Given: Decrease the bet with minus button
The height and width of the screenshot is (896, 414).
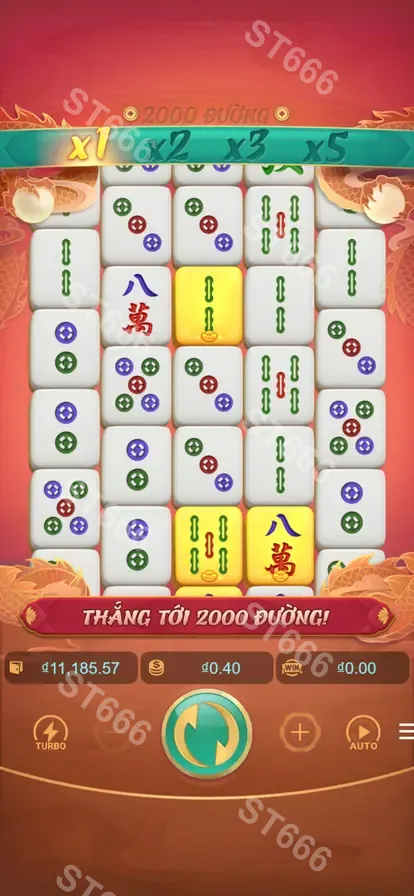Looking at the screenshot, I should coord(113,733).
